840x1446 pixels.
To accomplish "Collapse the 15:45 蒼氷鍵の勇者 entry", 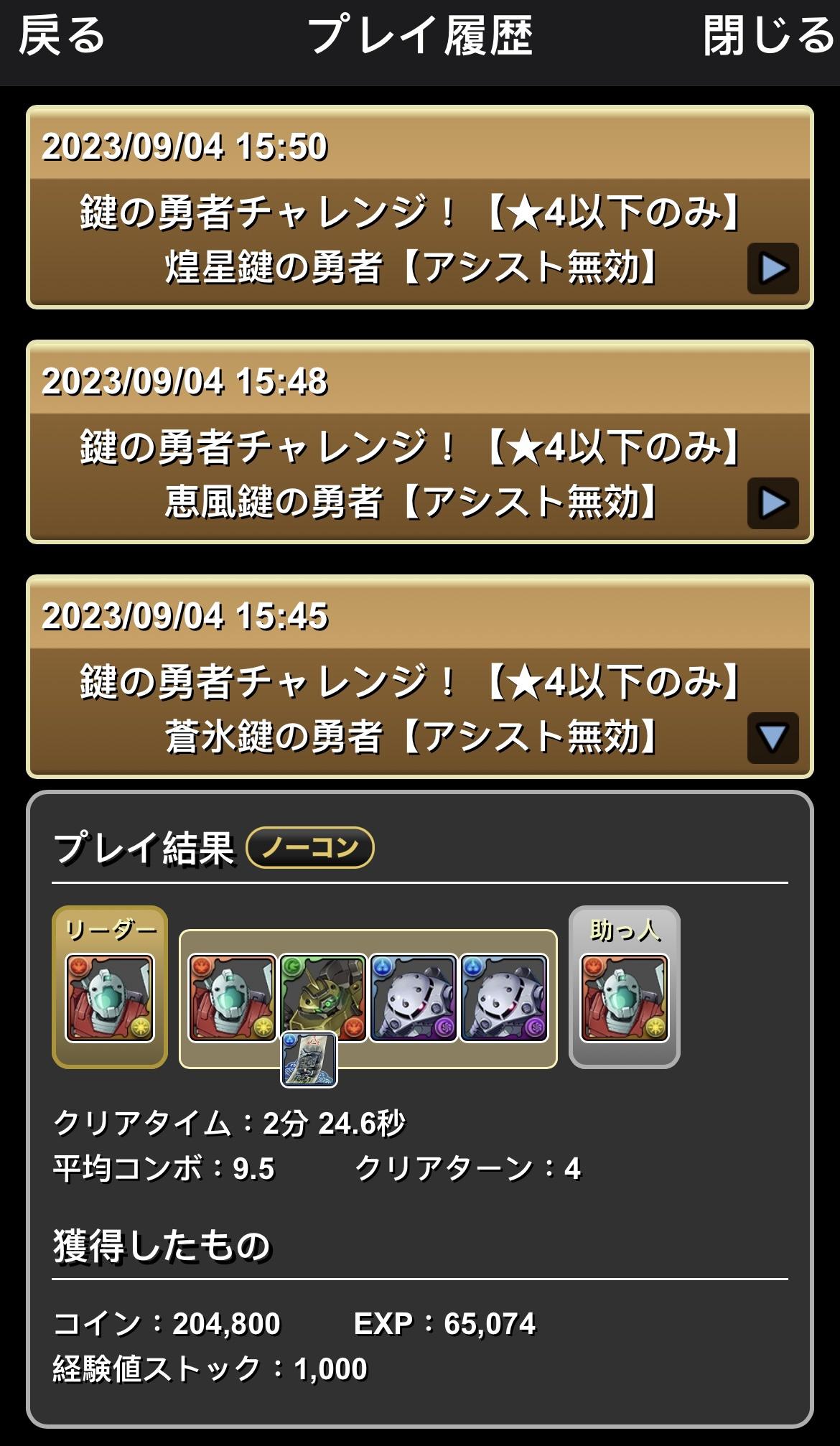I will point(773,737).
